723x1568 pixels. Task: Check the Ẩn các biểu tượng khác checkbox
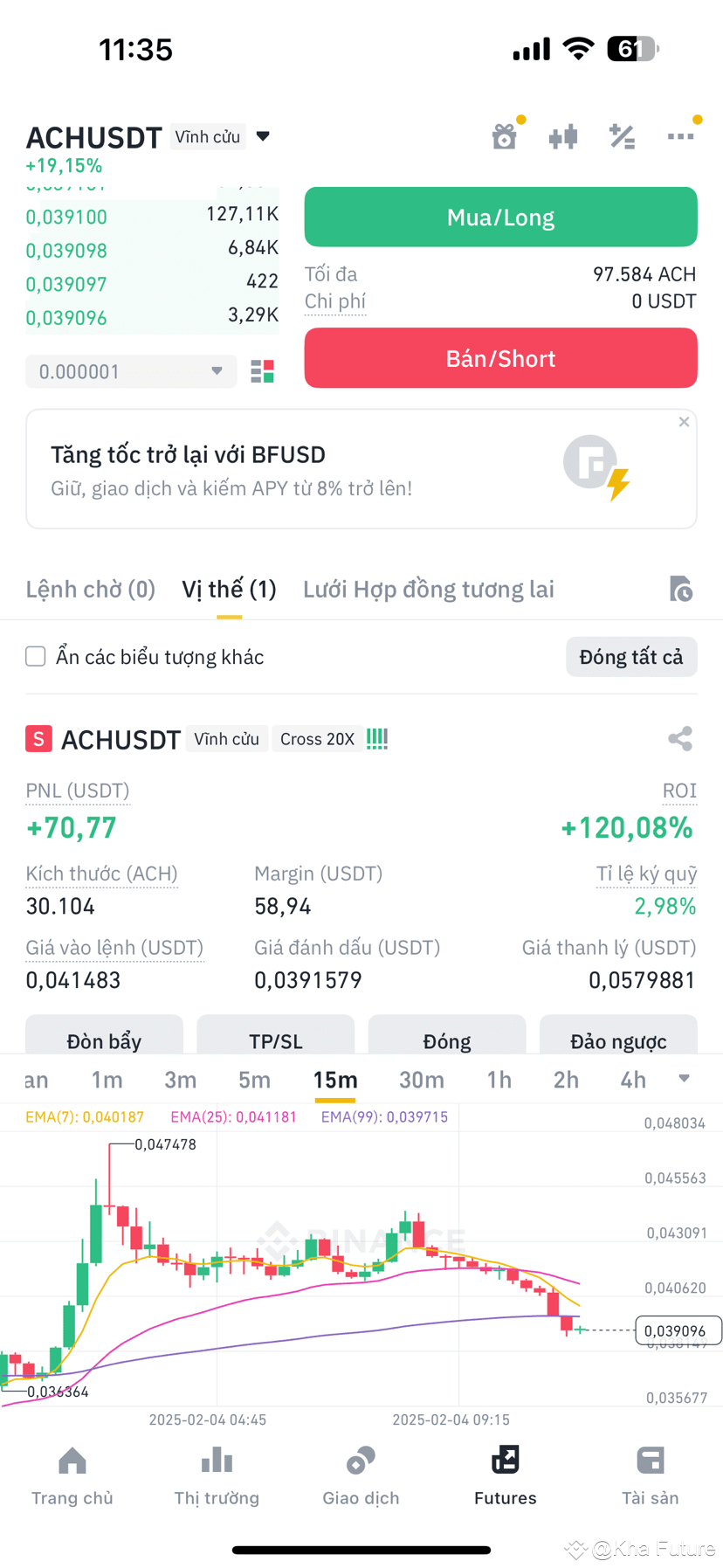point(35,656)
